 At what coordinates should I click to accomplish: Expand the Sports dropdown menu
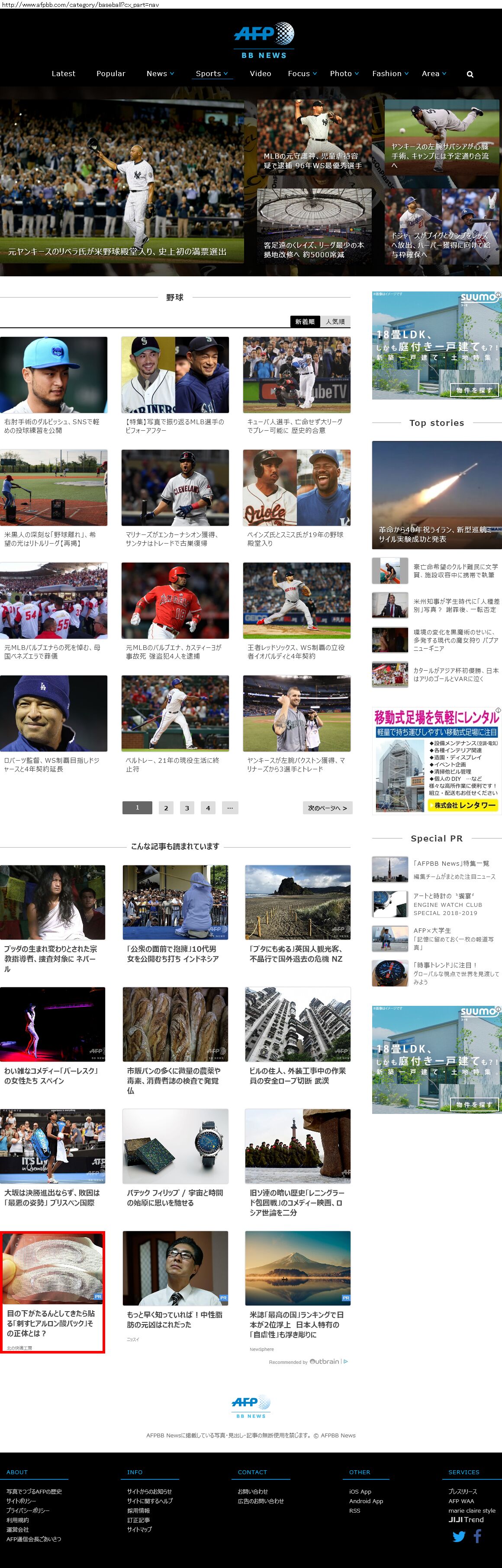211,74
